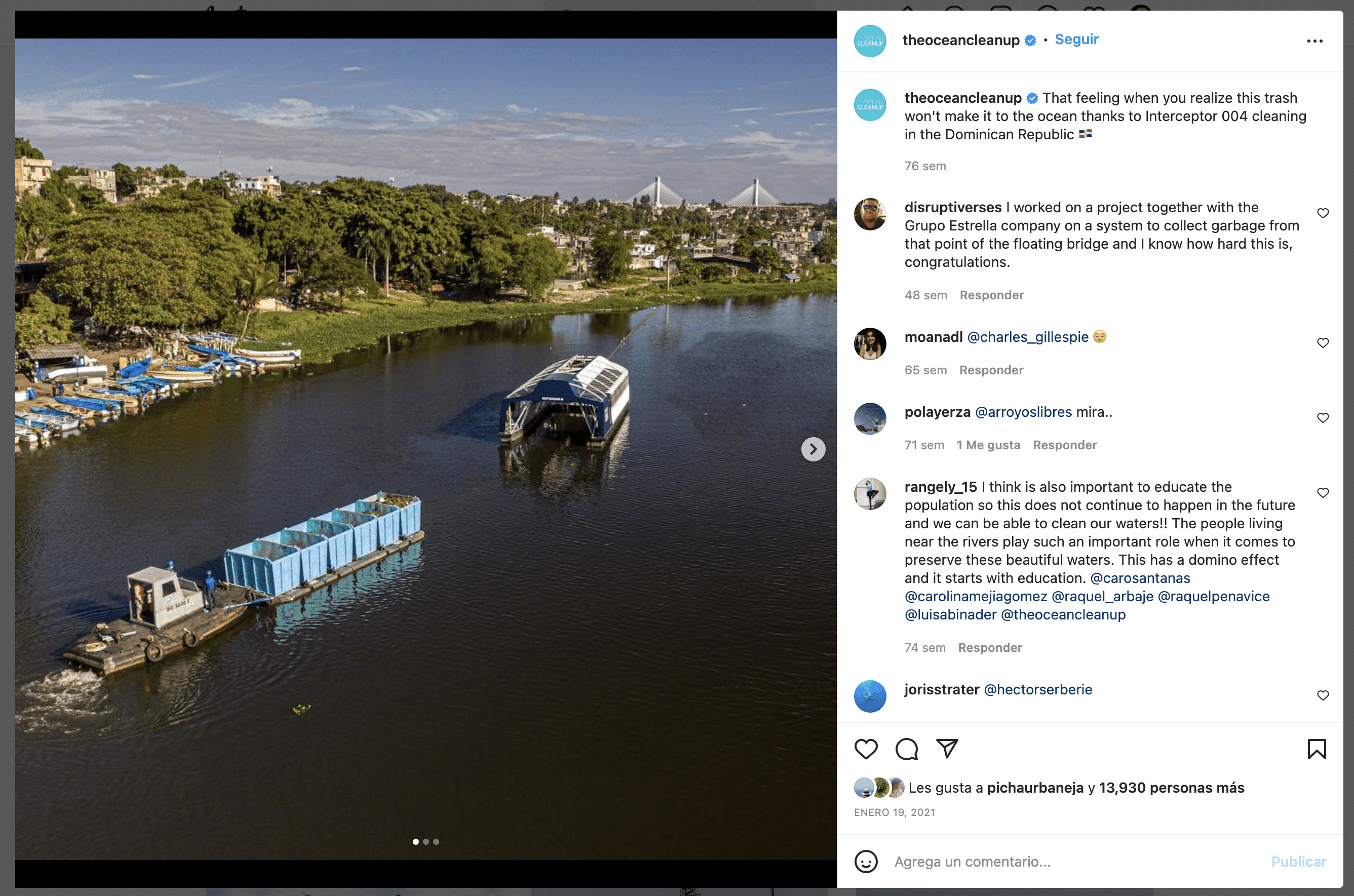Reply to polayerza's comment
Image resolution: width=1354 pixels, height=896 pixels.
(x=1064, y=445)
